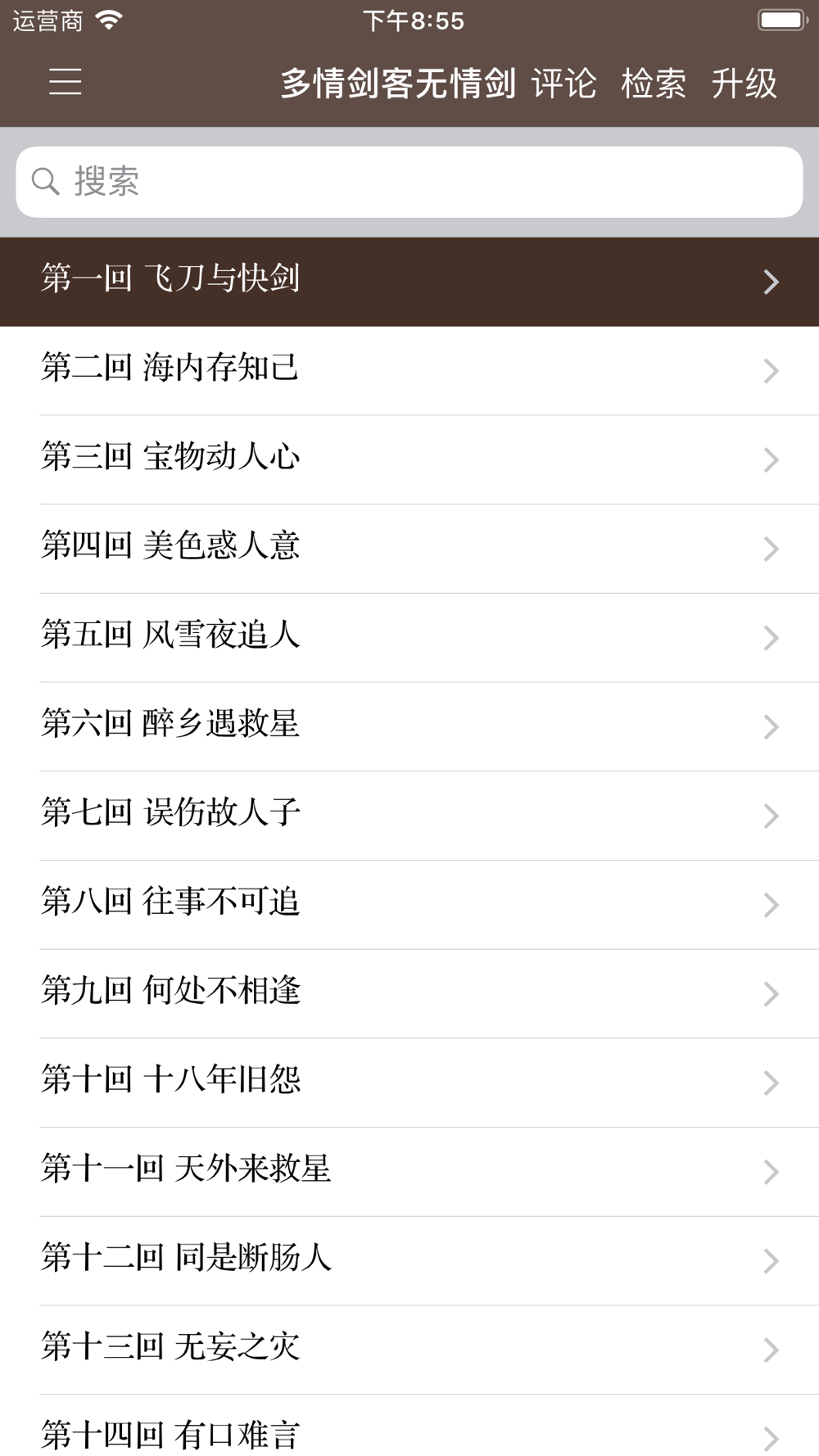Read chapter 第三回 宝物动人心
The width and height of the screenshot is (819, 1456).
[409, 459]
